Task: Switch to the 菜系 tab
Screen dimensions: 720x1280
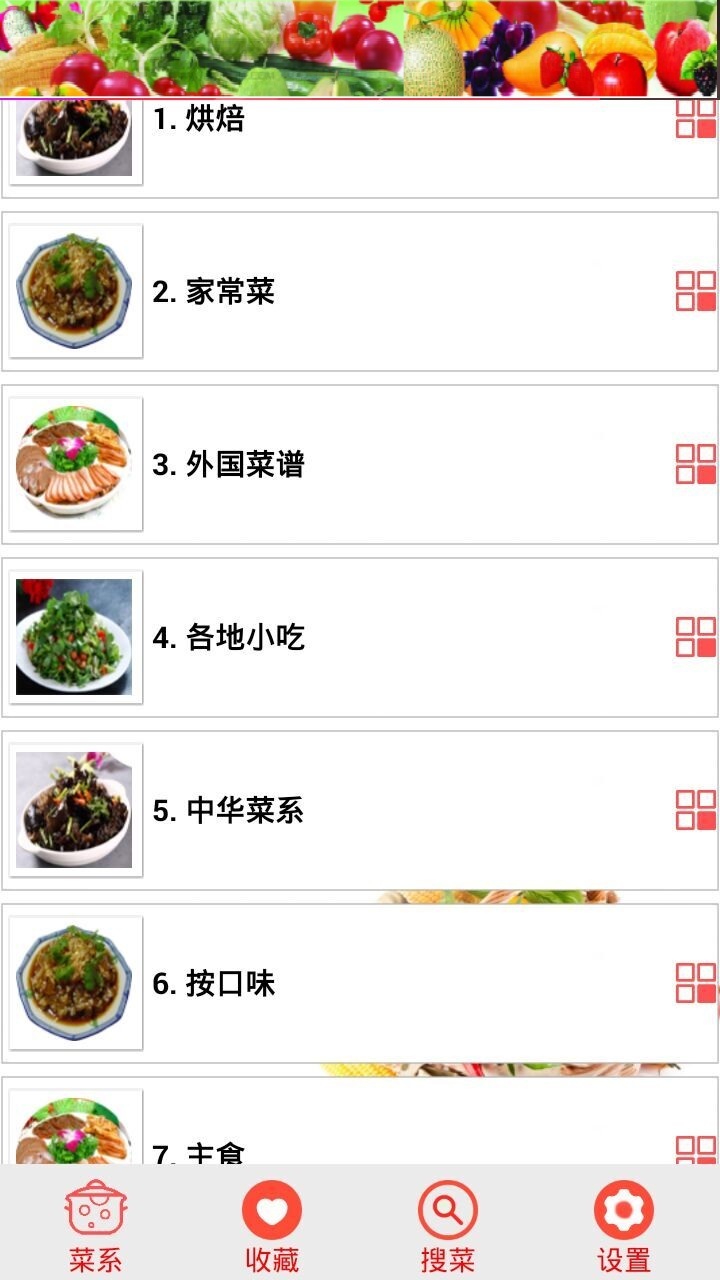Action: point(96,1225)
